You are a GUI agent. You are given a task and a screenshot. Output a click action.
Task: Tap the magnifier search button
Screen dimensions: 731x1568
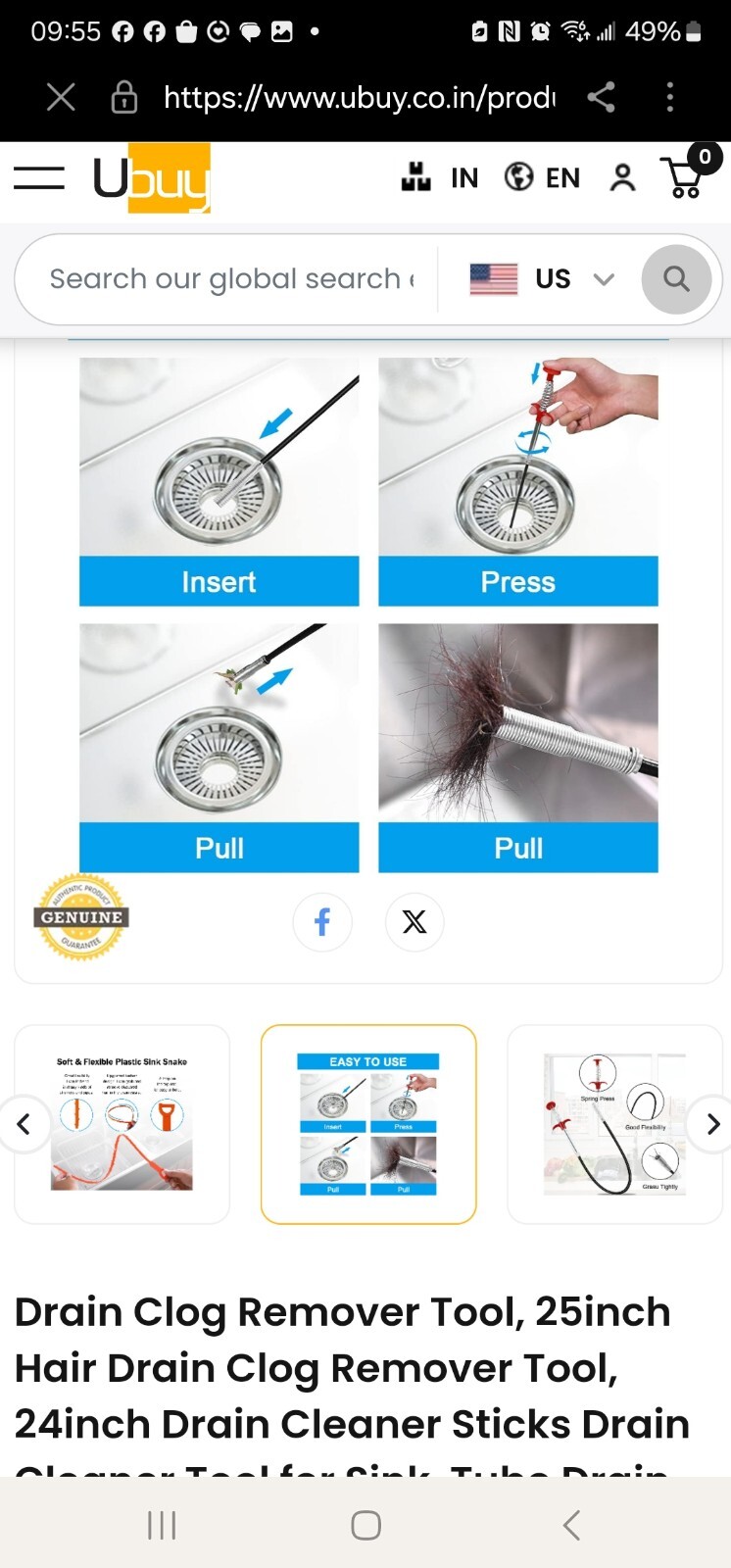[x=676, y=279]
